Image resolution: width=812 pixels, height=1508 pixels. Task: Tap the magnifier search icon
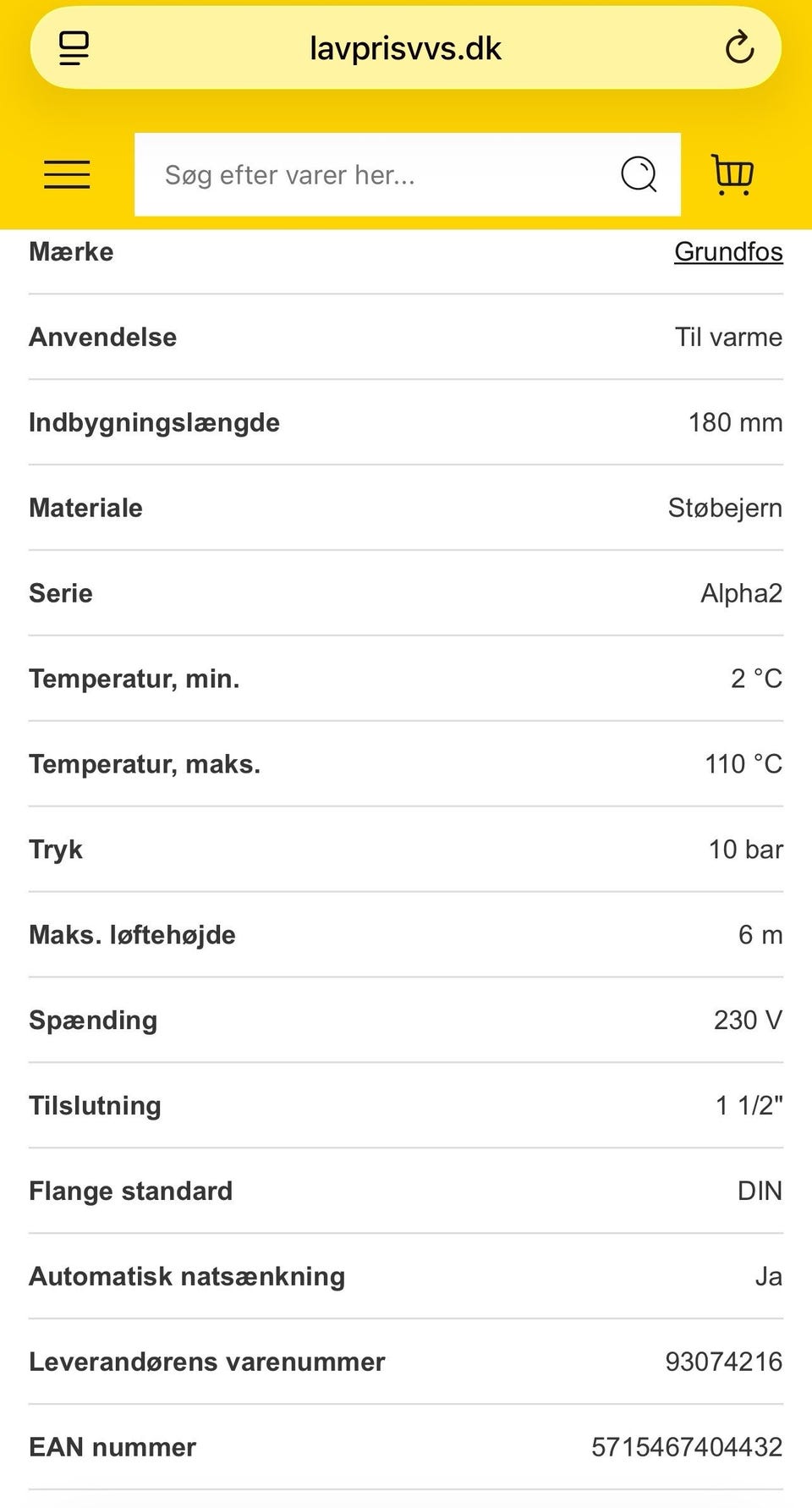point(639,175)
